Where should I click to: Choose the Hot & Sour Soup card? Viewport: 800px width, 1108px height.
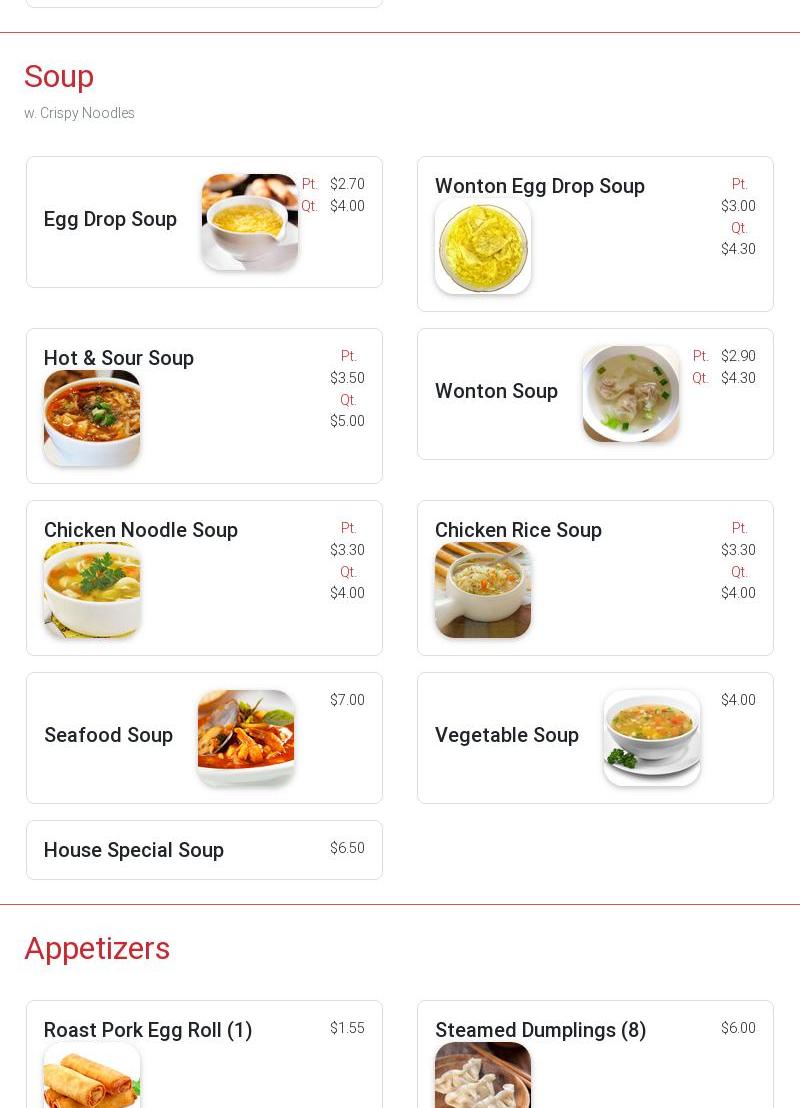tap(204, 406)
